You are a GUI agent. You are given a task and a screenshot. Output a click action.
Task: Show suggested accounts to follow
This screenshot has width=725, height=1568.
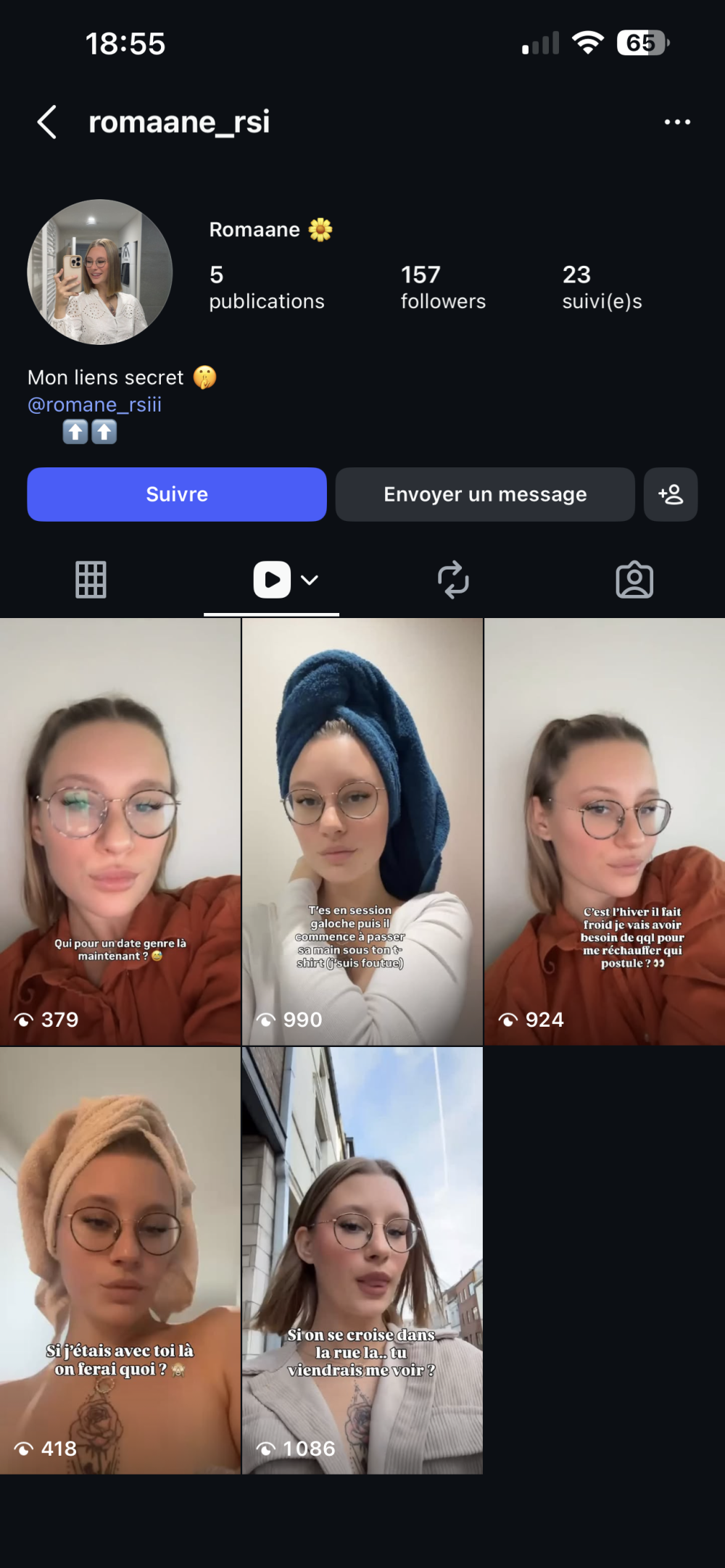coord(671,494)
